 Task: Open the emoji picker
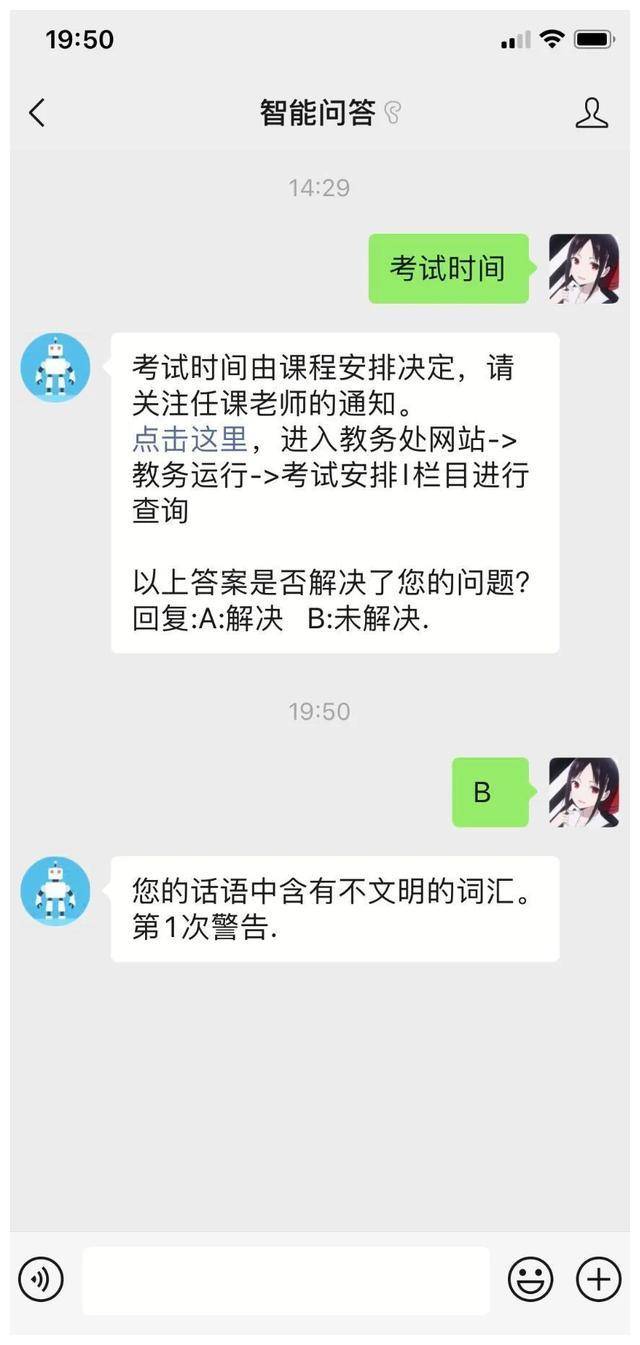point(530,1279)
